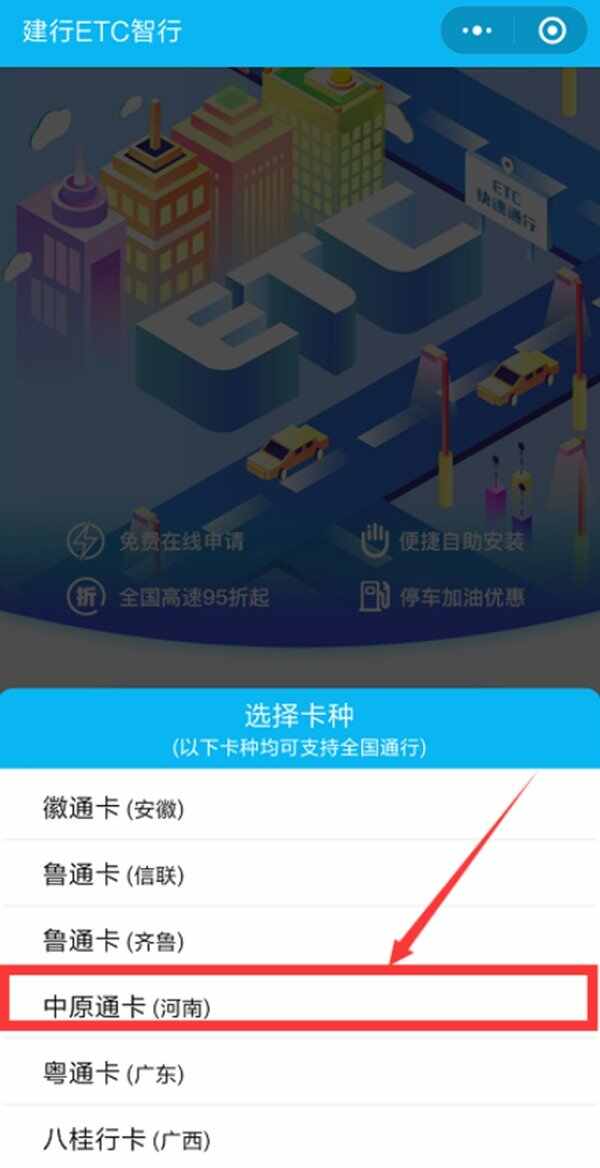The height and width of the screenshot is (1168, 600).
Task: Open the mini program more options menu
Action: [477, 31]
